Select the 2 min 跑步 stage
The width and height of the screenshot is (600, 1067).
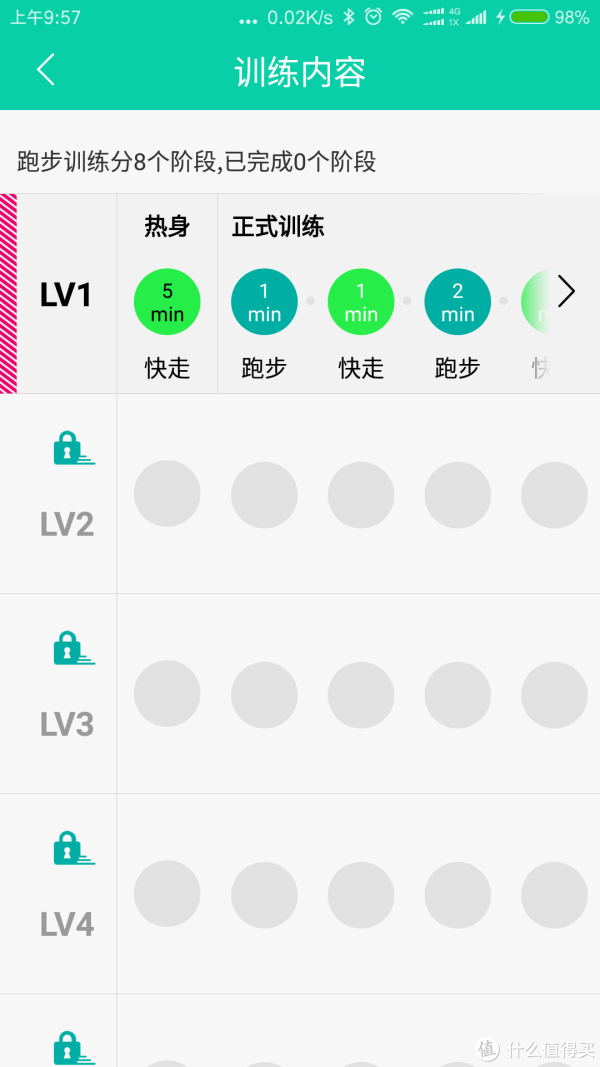tap(457, 301)
